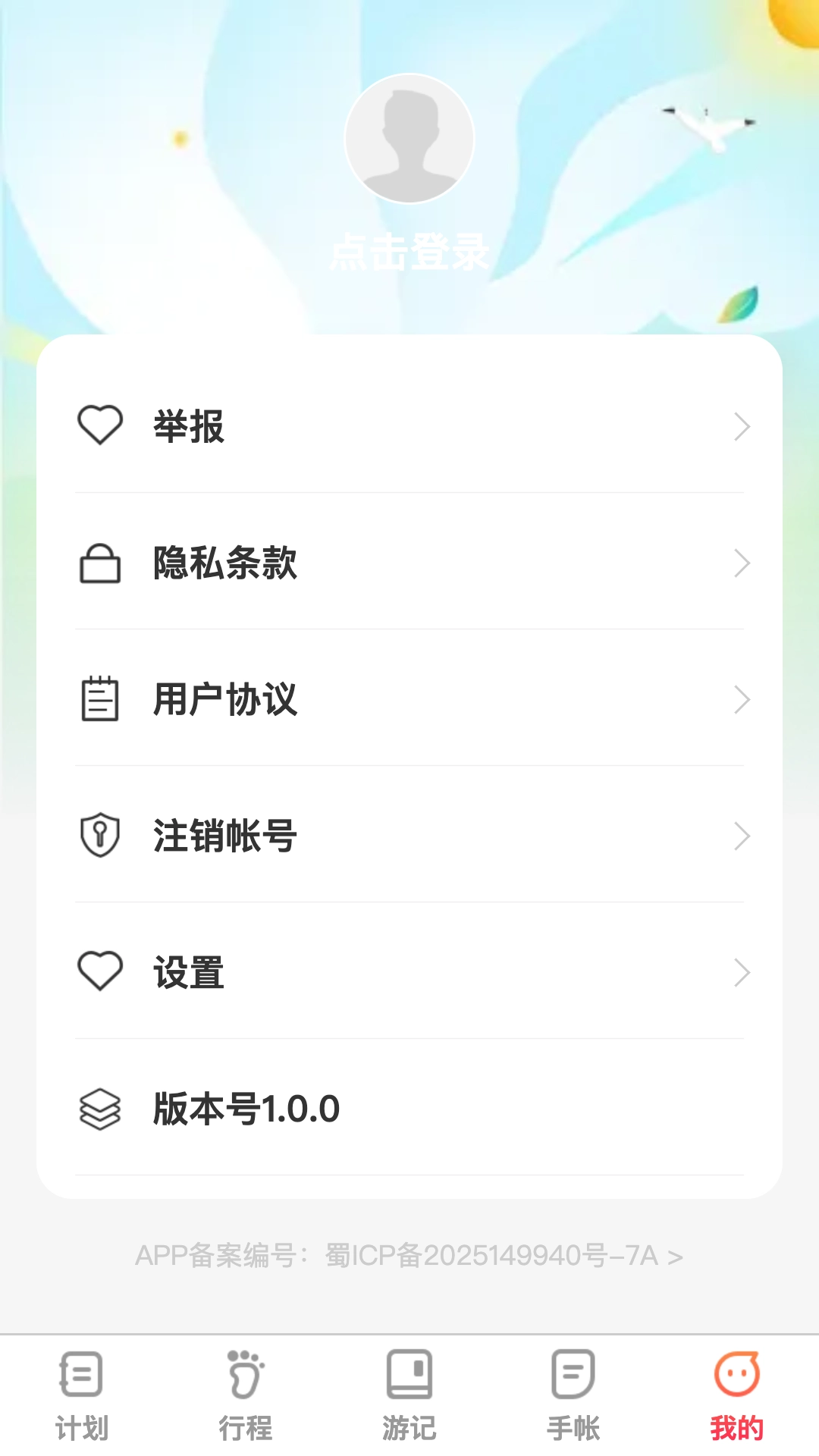This screenshot has width=819, height=1456.
Task: Tap 点击登录 to log in
Action: (409, 254)
